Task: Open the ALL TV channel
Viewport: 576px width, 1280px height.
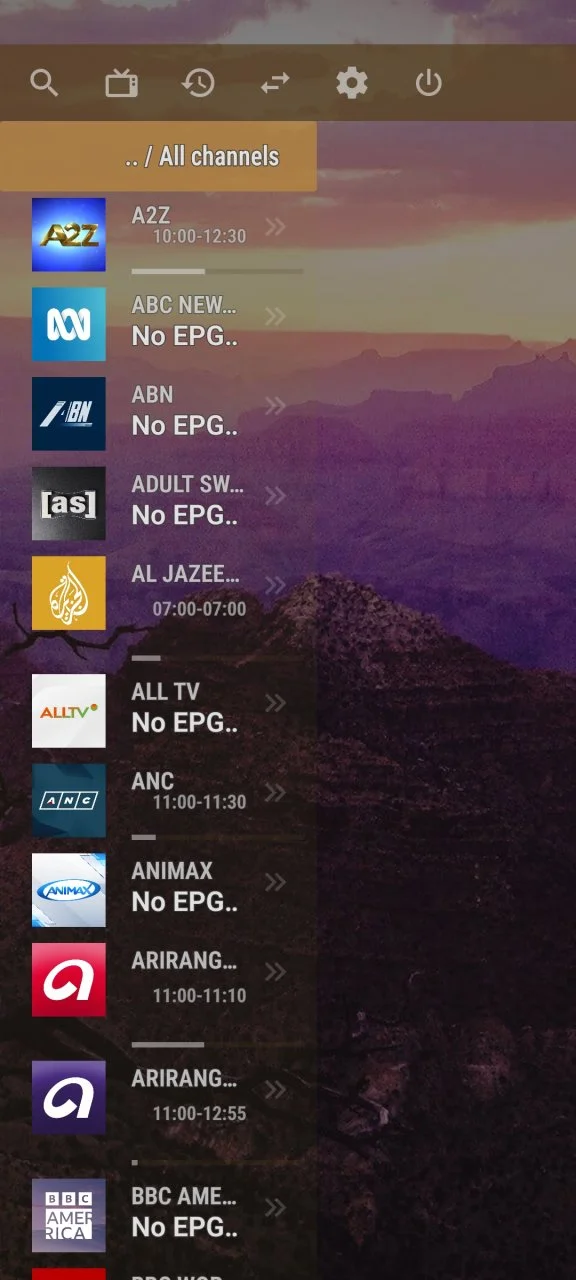Action: 158,711
